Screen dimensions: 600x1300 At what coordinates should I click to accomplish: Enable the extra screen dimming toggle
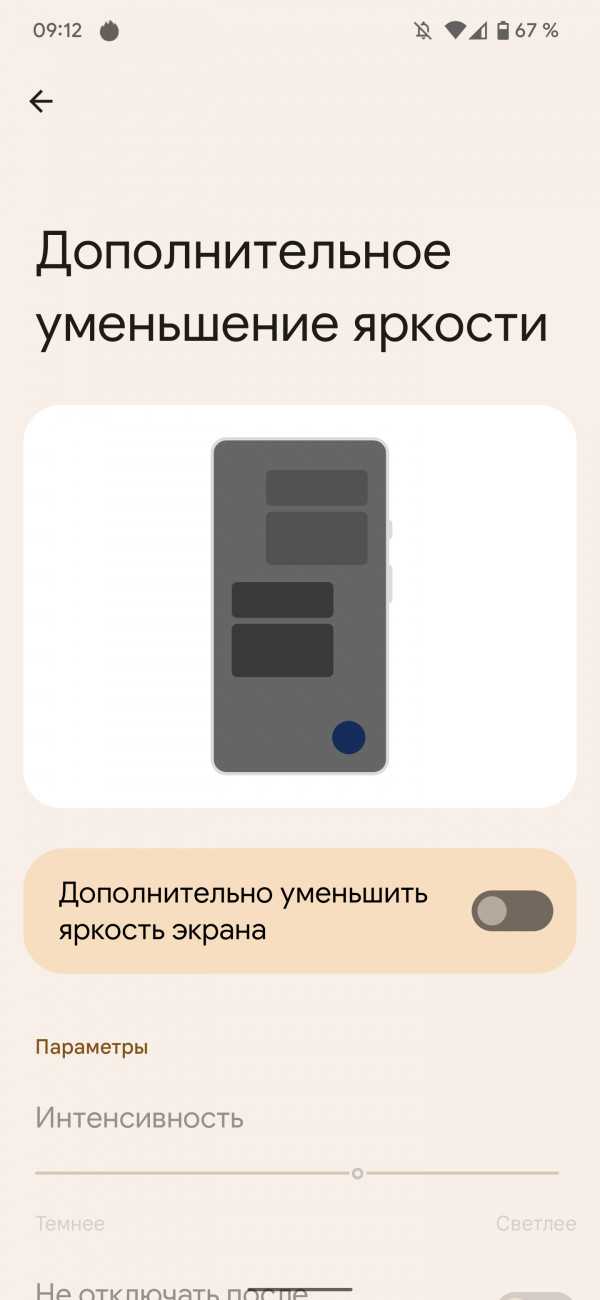tap(511, 911)
